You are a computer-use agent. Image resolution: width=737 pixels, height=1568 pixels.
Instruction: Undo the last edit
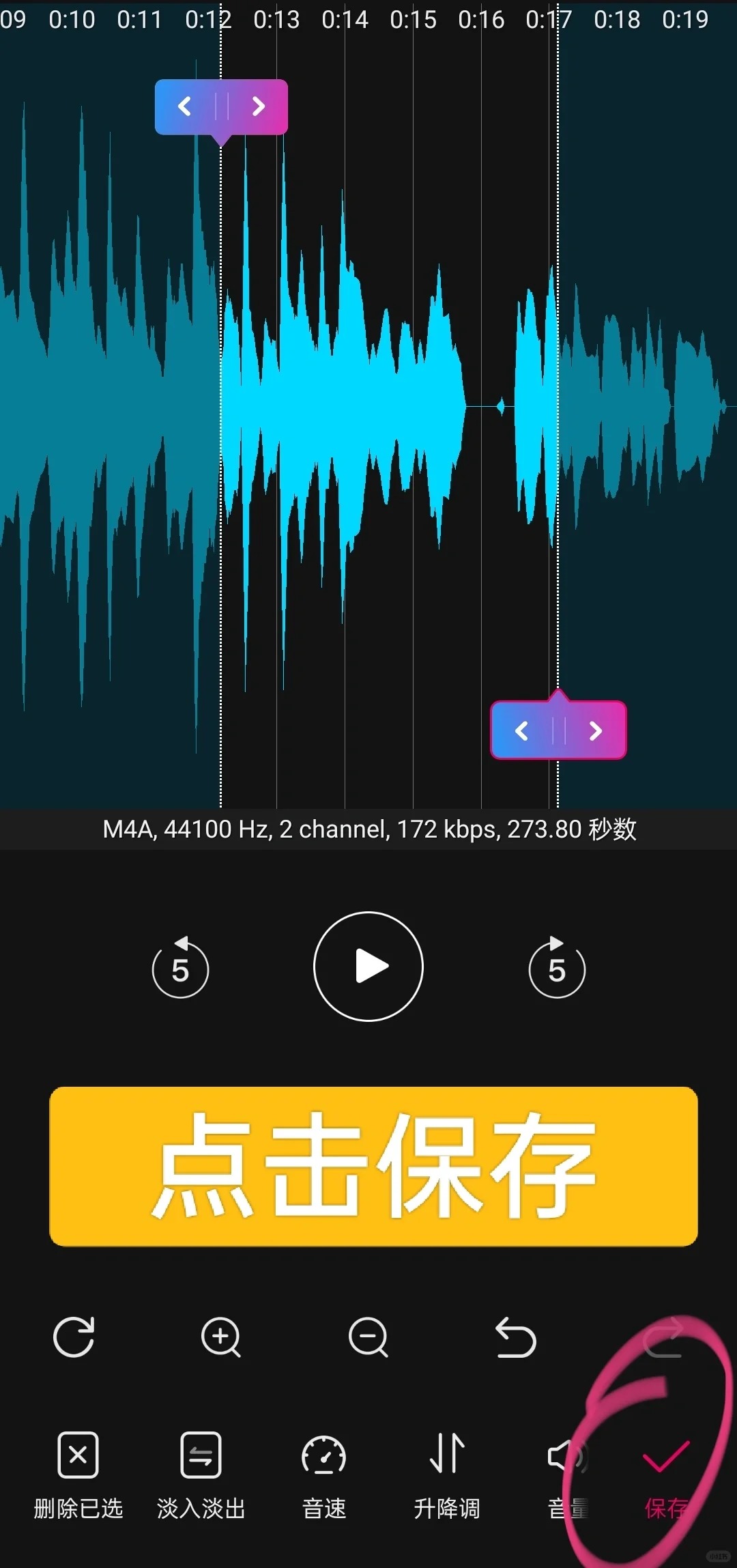[x=516, y=1337]
